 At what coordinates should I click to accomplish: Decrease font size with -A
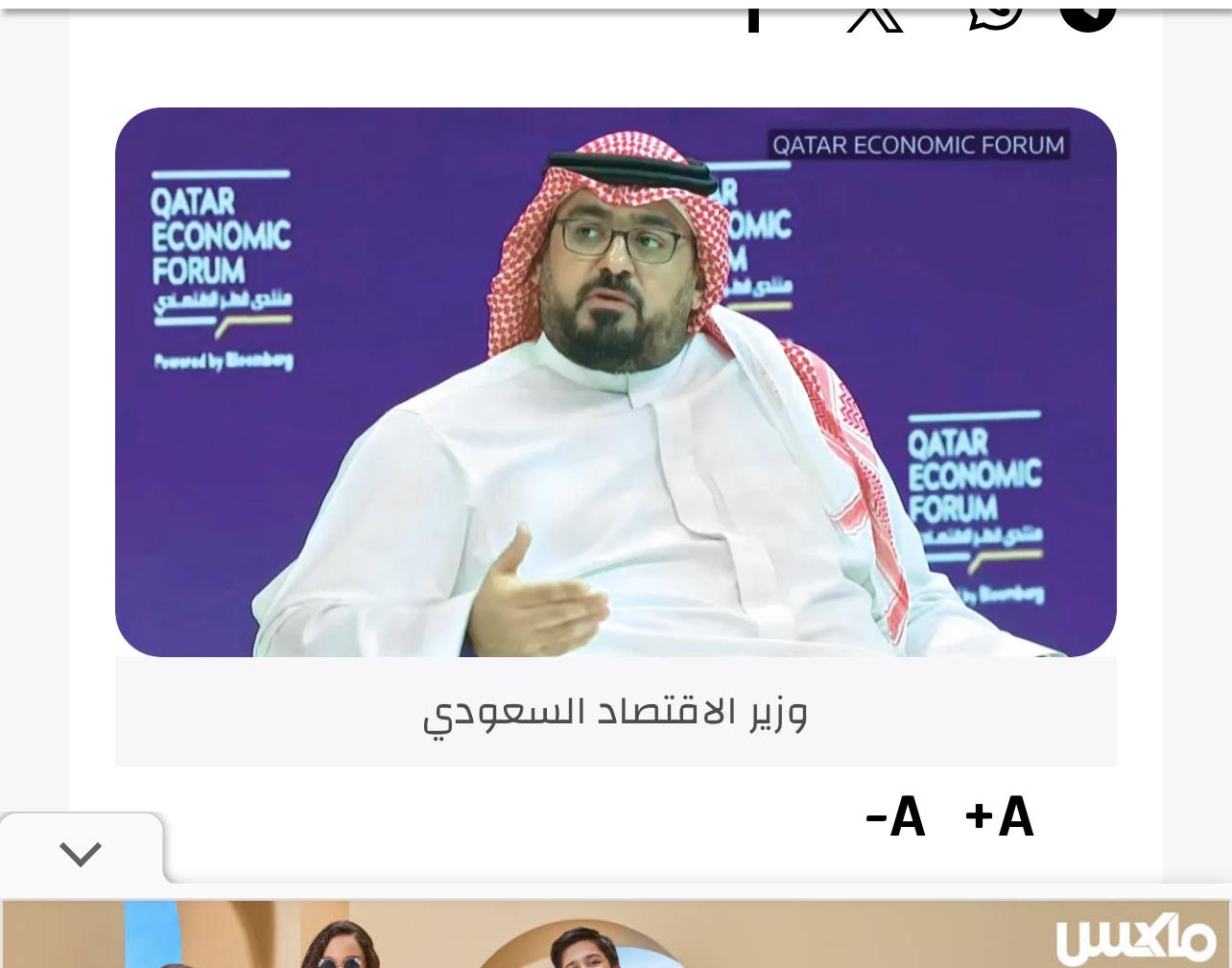(x=895, y=817)
